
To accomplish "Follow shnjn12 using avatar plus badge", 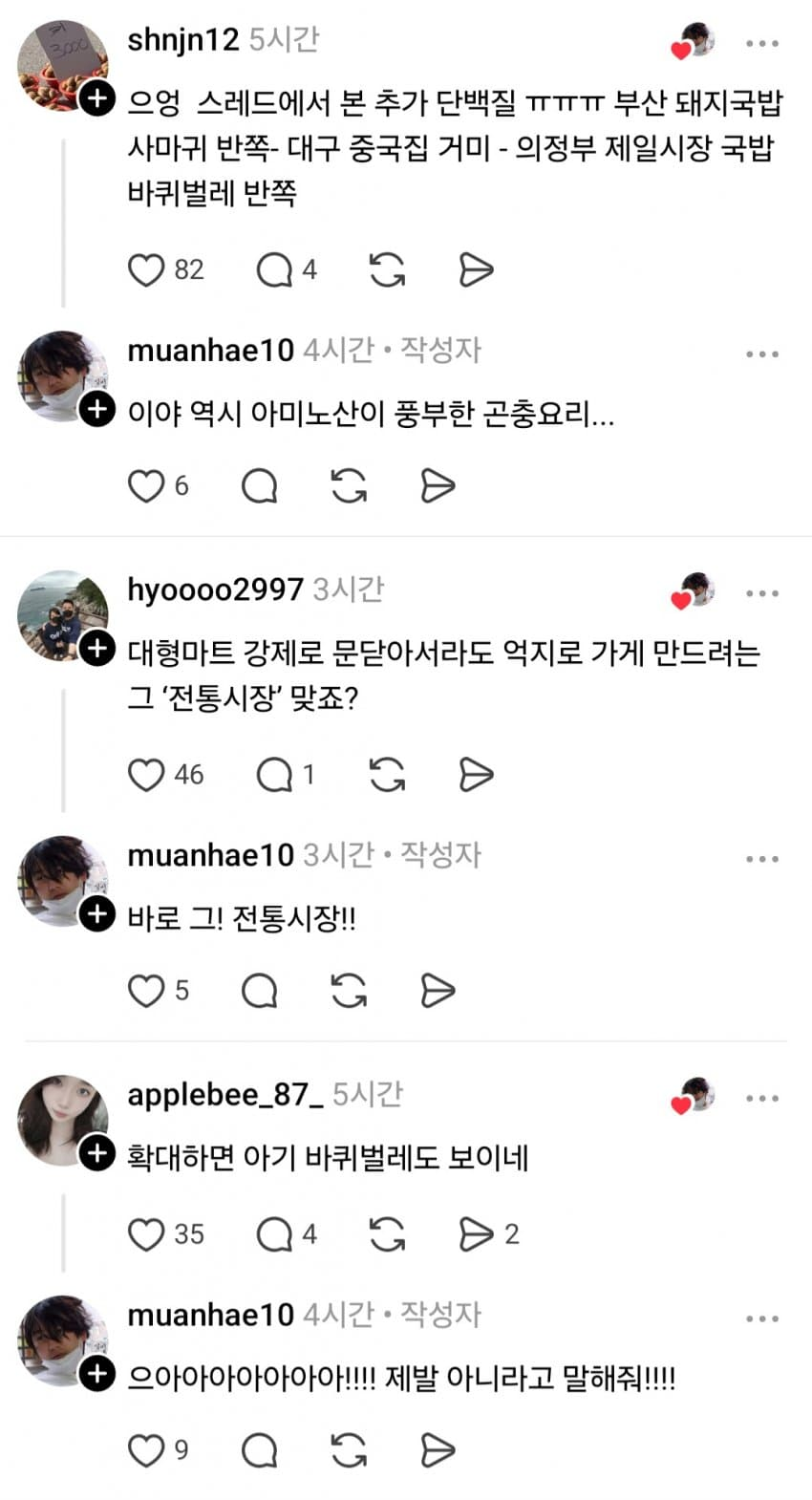I will click(x=96, y=97).
